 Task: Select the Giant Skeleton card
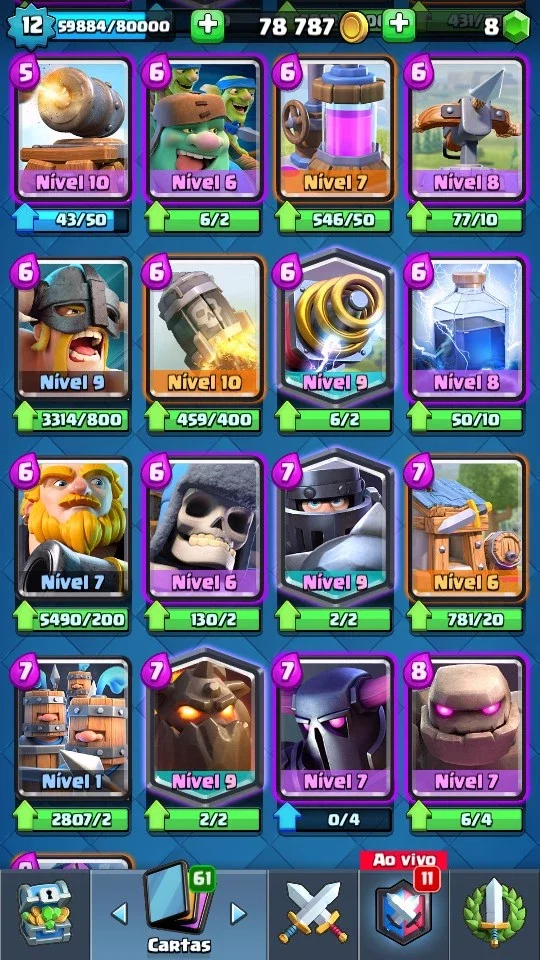(205, 528)
